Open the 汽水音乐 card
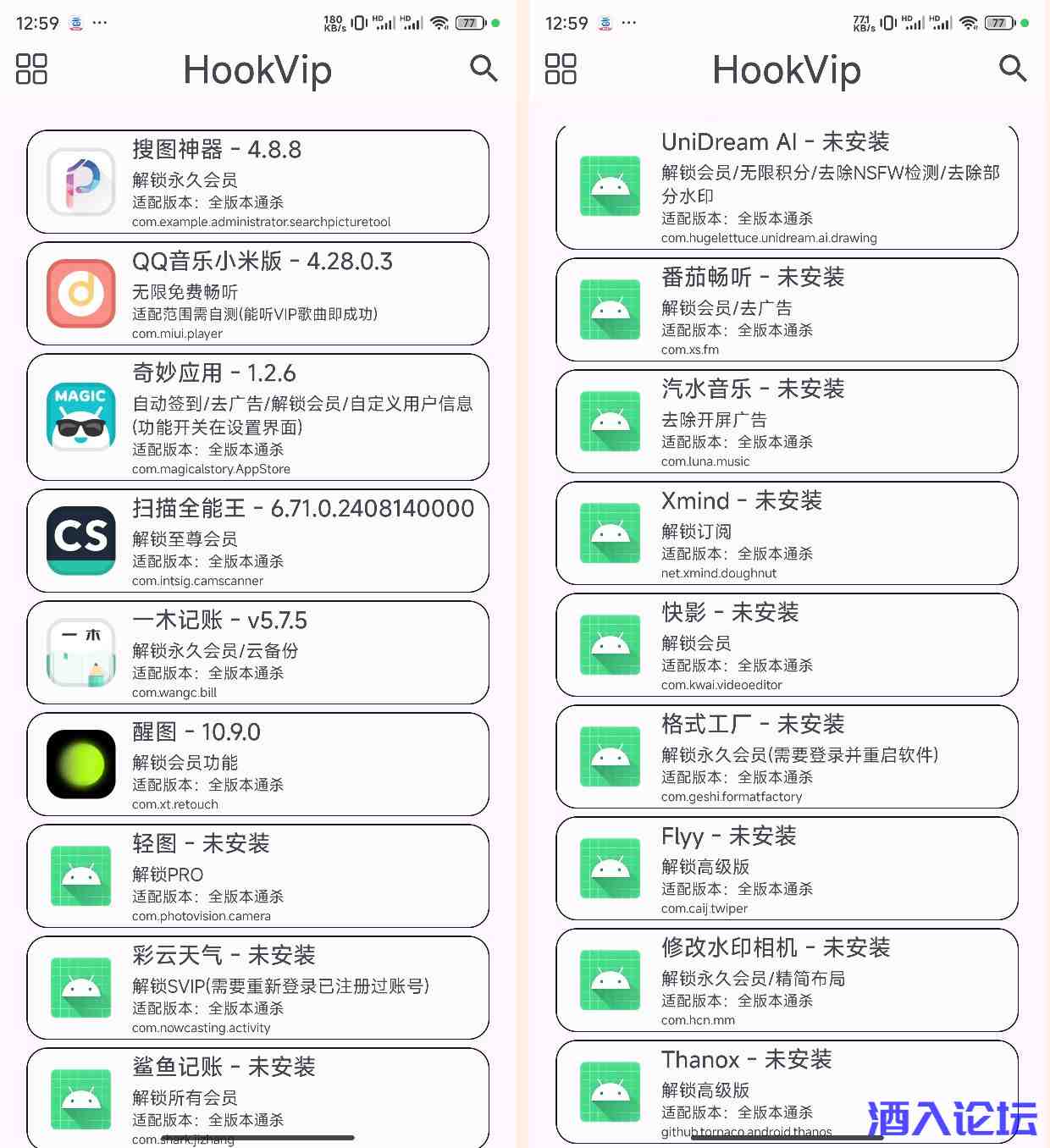 pos(787,422)
